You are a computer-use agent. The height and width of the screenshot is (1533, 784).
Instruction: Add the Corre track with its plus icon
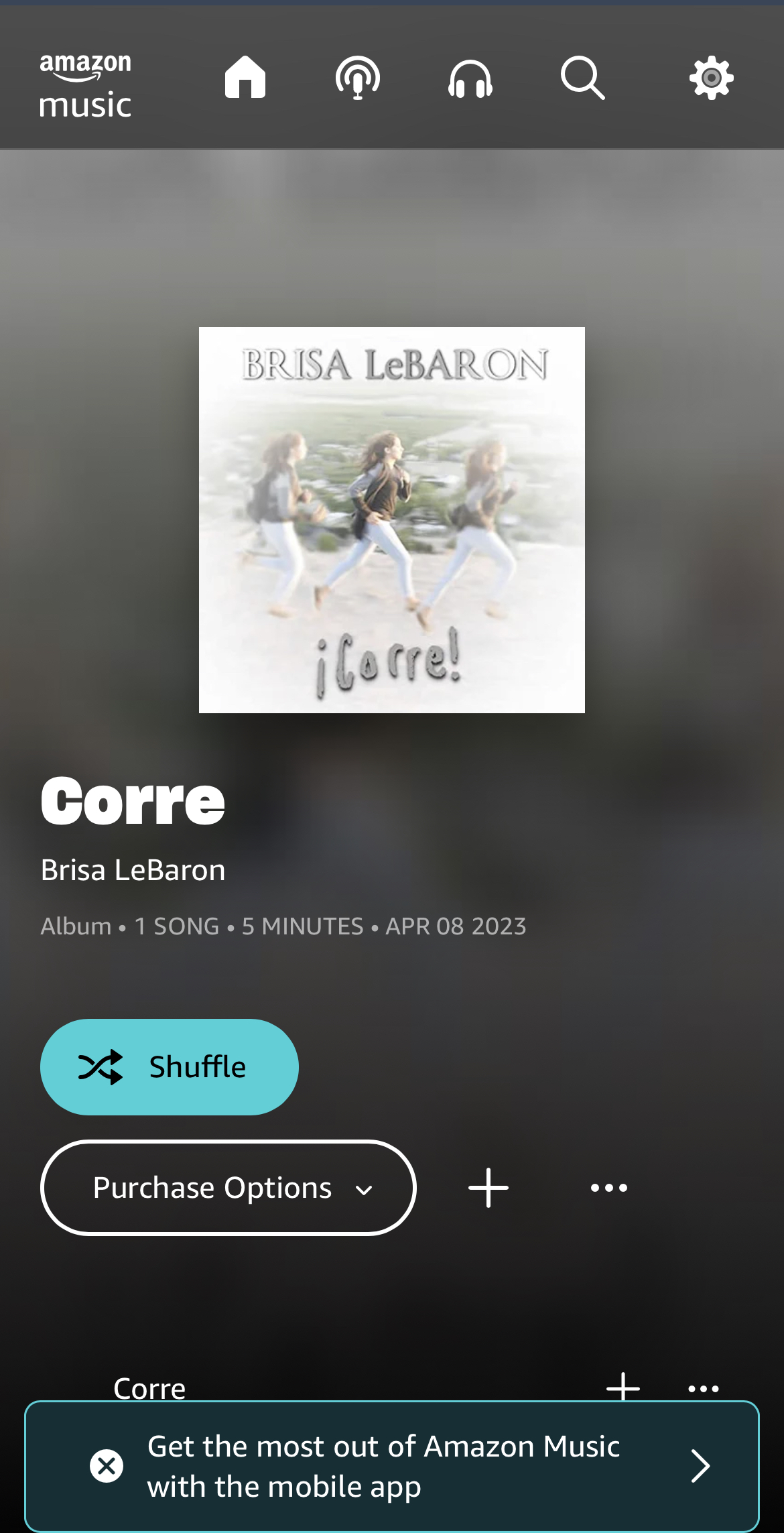pos(623,1386)
